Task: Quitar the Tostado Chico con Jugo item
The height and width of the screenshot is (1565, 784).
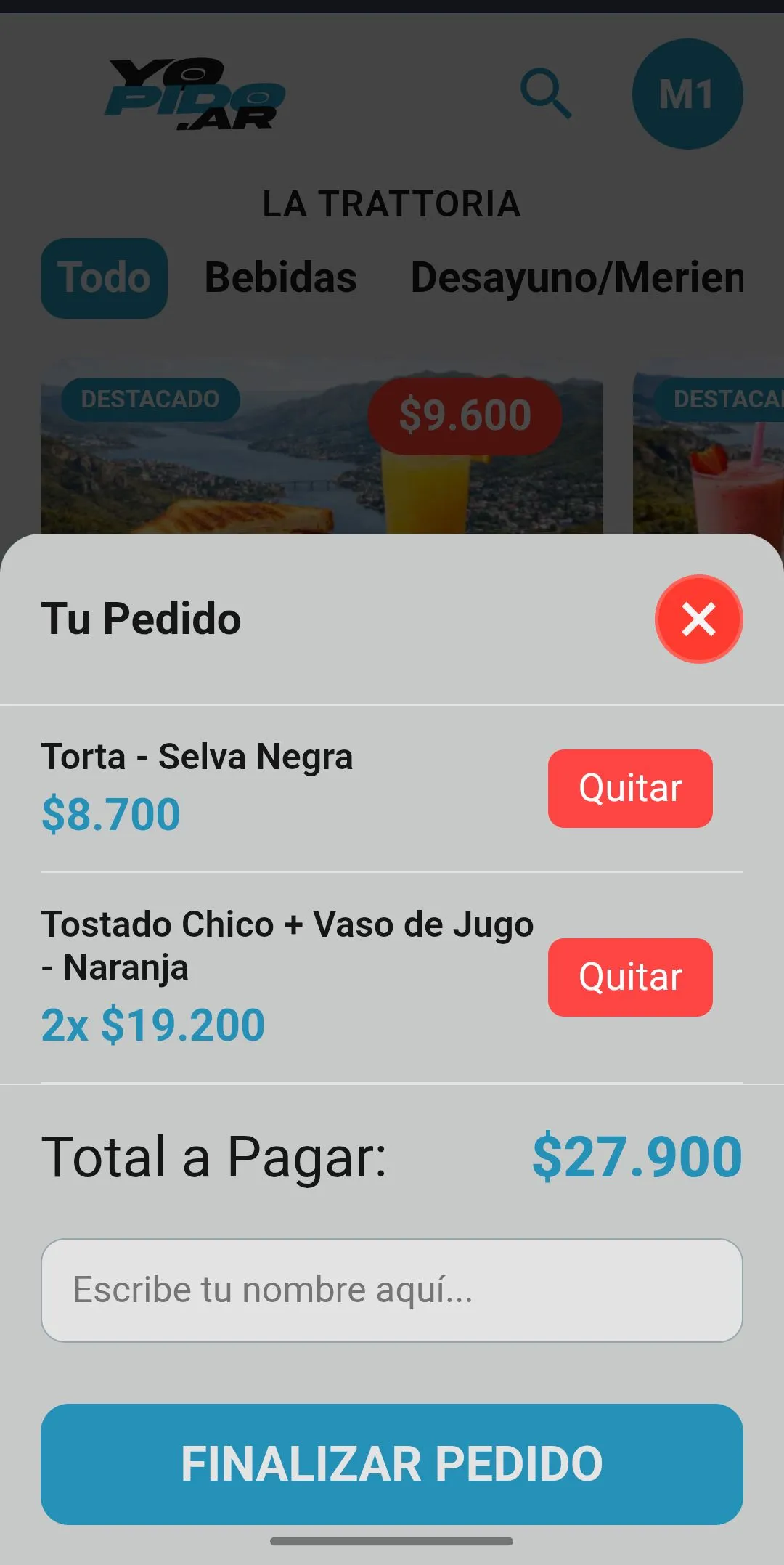Action: [629, 977]
